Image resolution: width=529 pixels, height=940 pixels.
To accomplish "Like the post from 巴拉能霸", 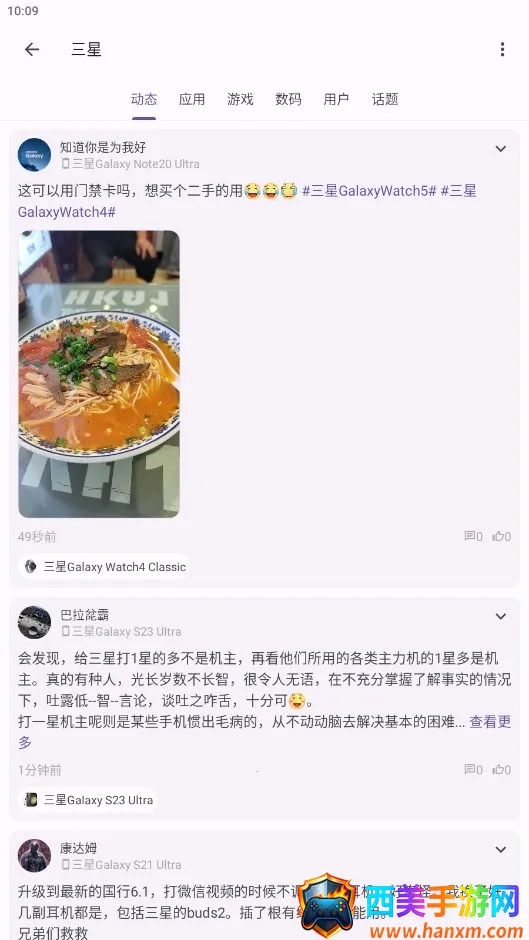I will point(501,769).
